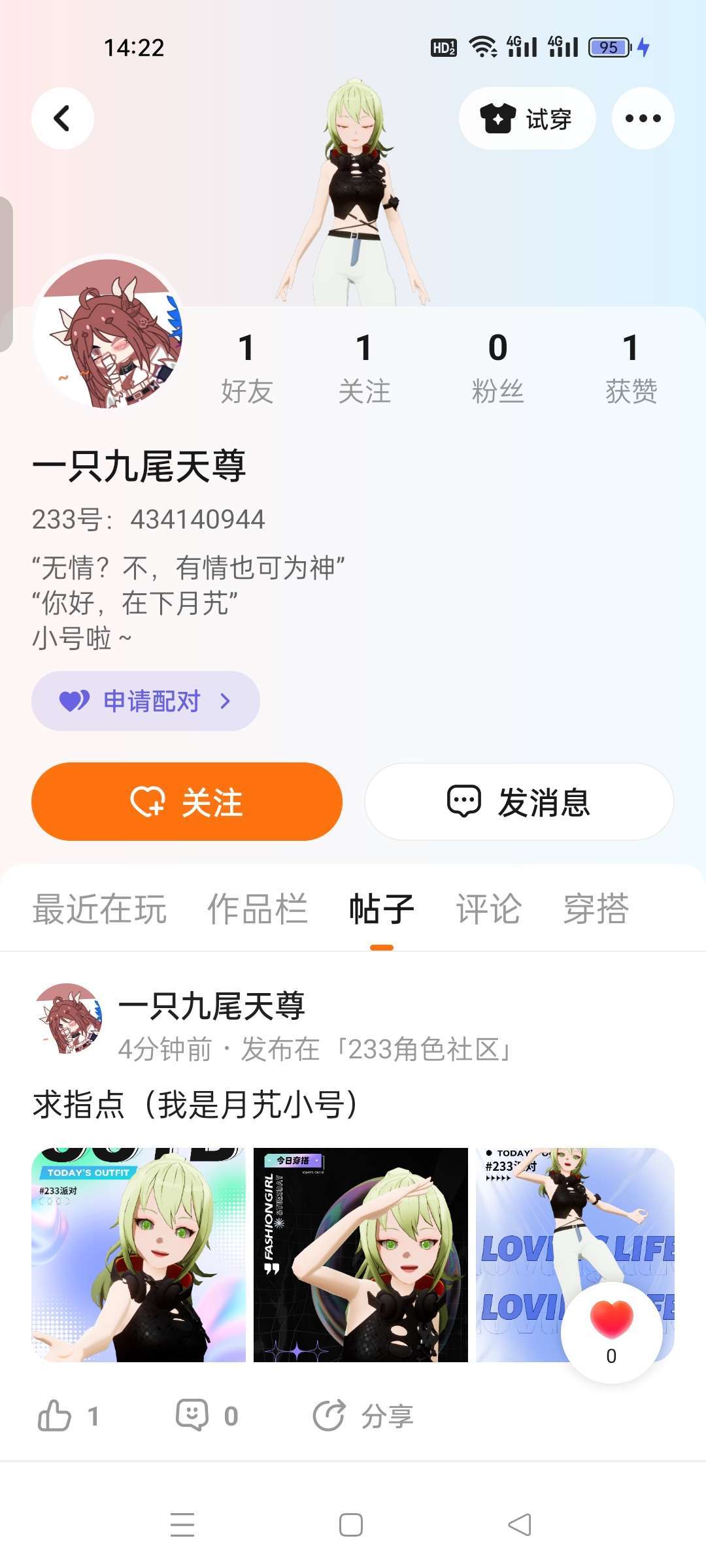This screenshot has height=1568, width=706.
Task: Open the large profile avatar picture
Action: (108, 333)
